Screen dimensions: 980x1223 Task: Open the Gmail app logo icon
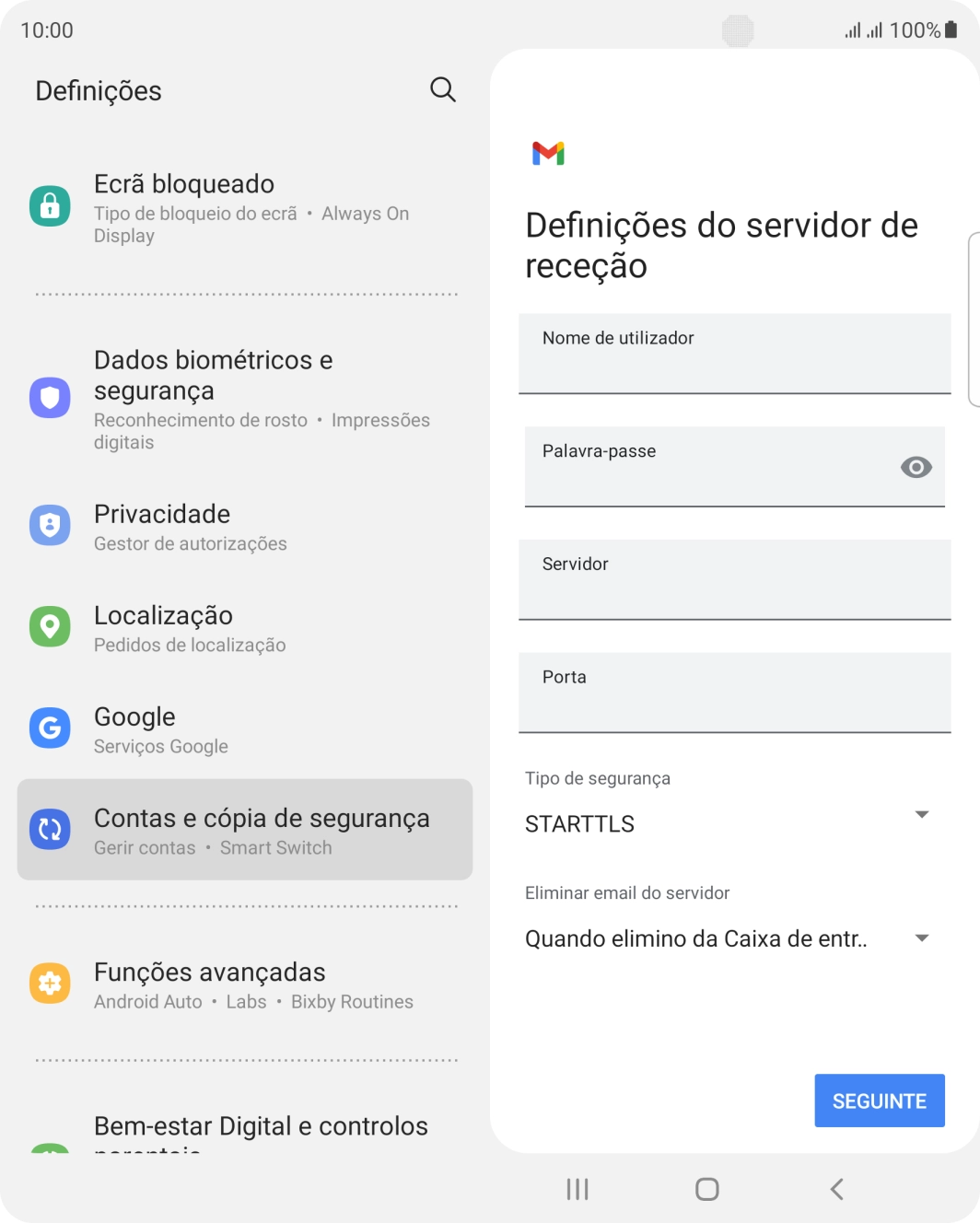coord(547,153)
